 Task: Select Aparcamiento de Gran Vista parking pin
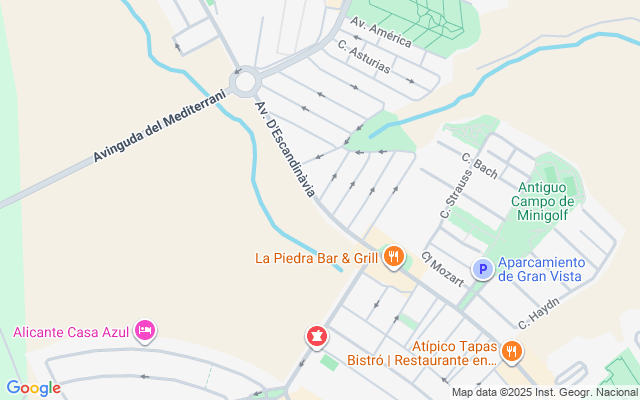click(483, 269)
